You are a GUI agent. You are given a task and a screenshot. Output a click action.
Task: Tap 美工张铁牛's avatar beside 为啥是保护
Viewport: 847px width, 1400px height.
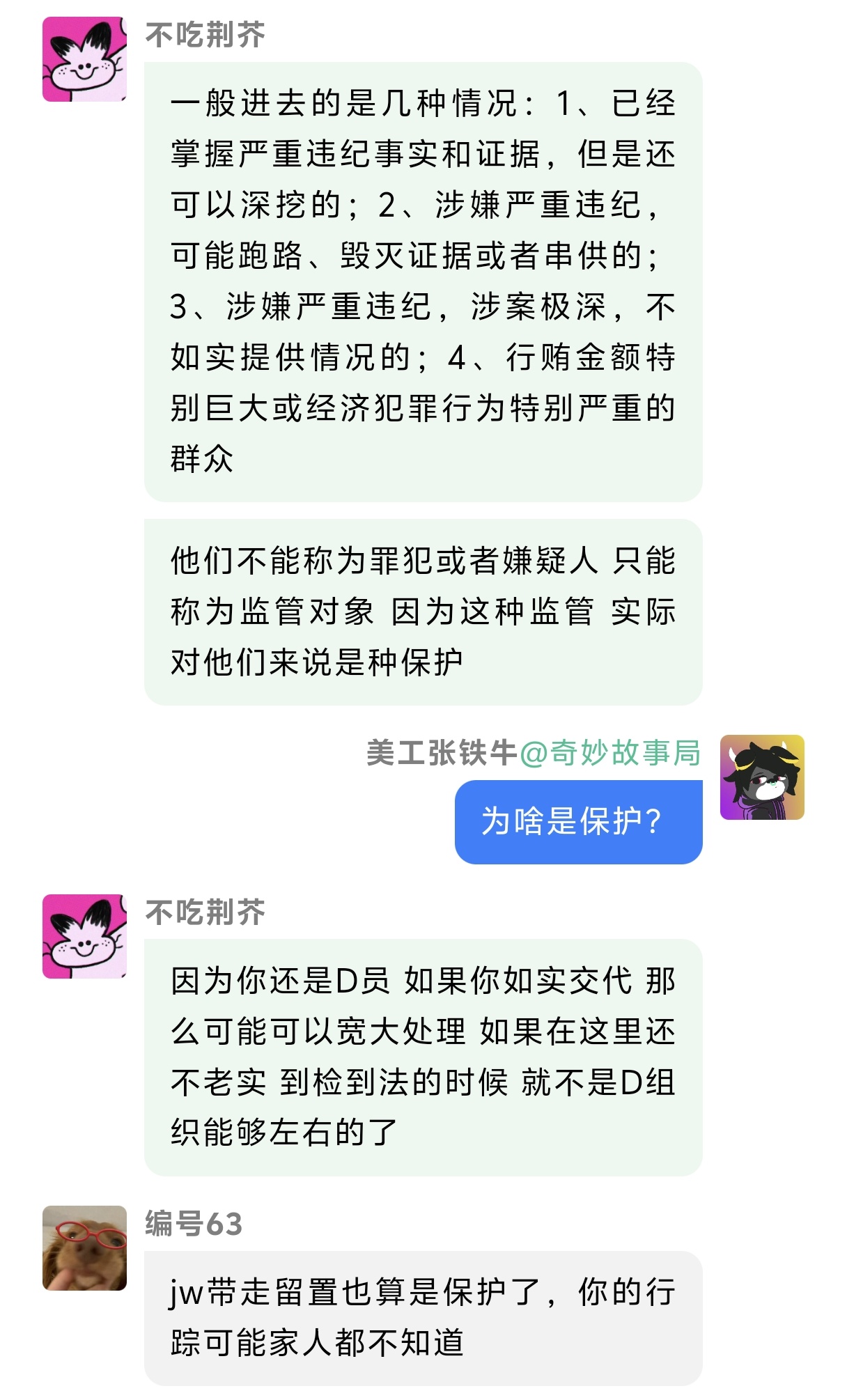(x=762, y=777)
